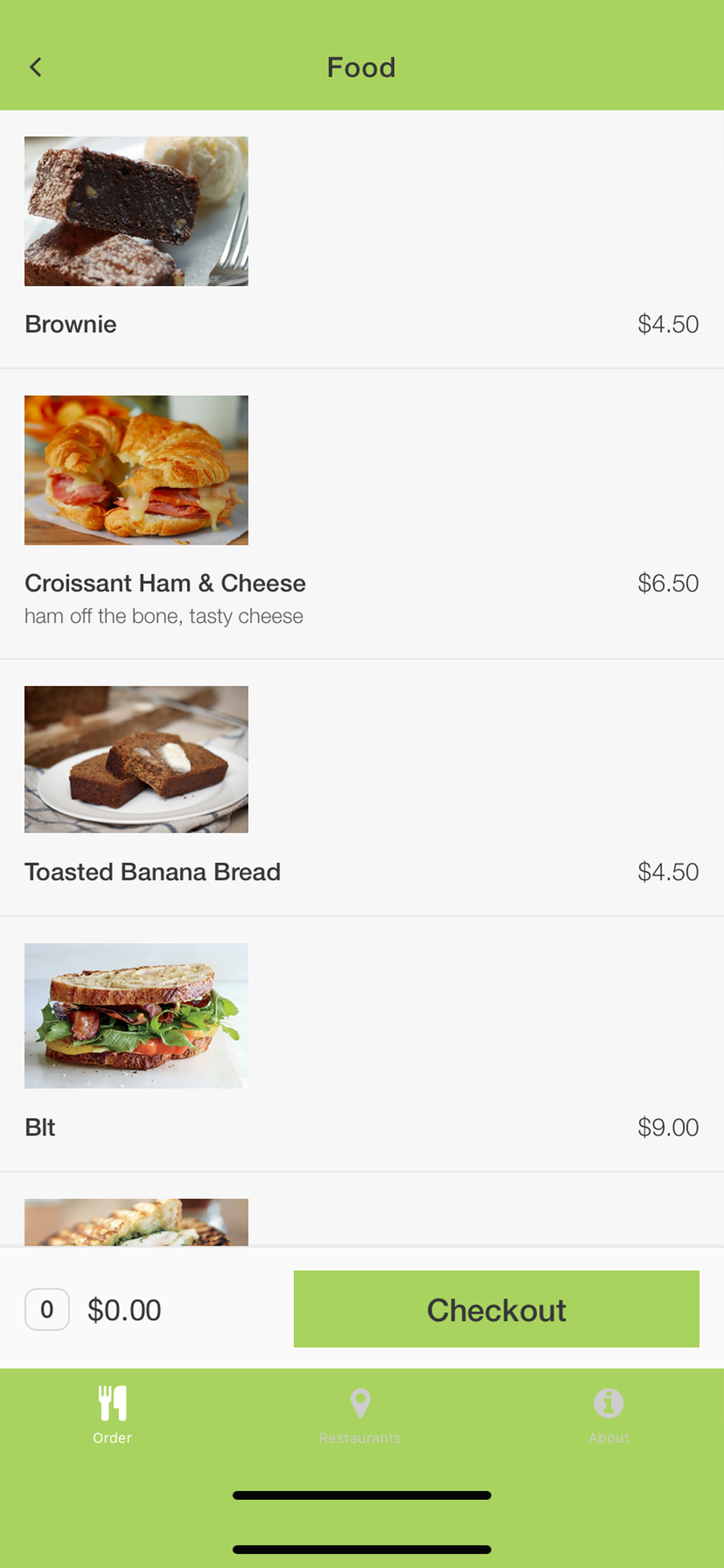Tap the Checkout button
Image resolution: width=724 pixels, height=1568 pixels.
497,1308
